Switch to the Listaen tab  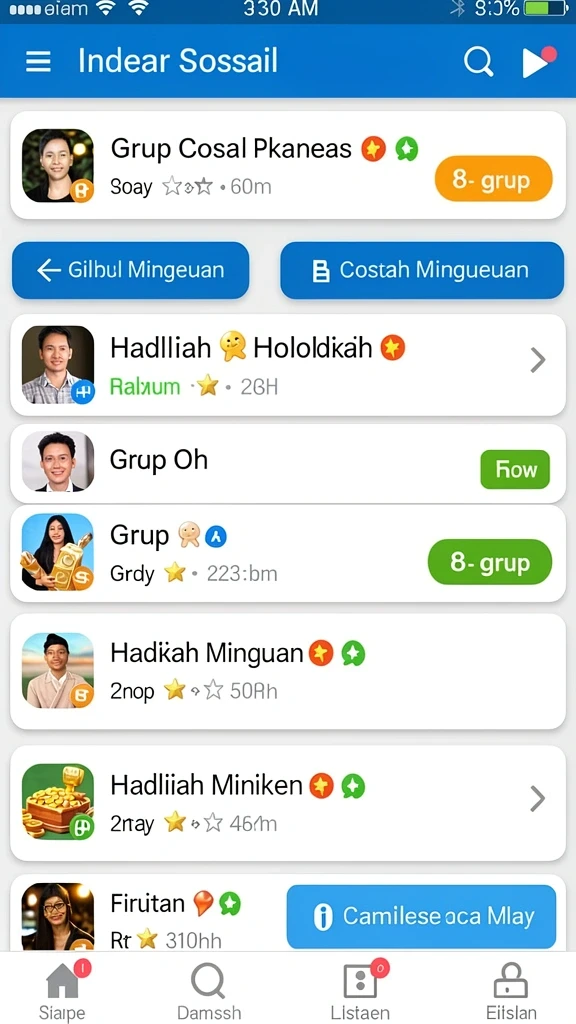pyautogui.click(x=360, y=990)
